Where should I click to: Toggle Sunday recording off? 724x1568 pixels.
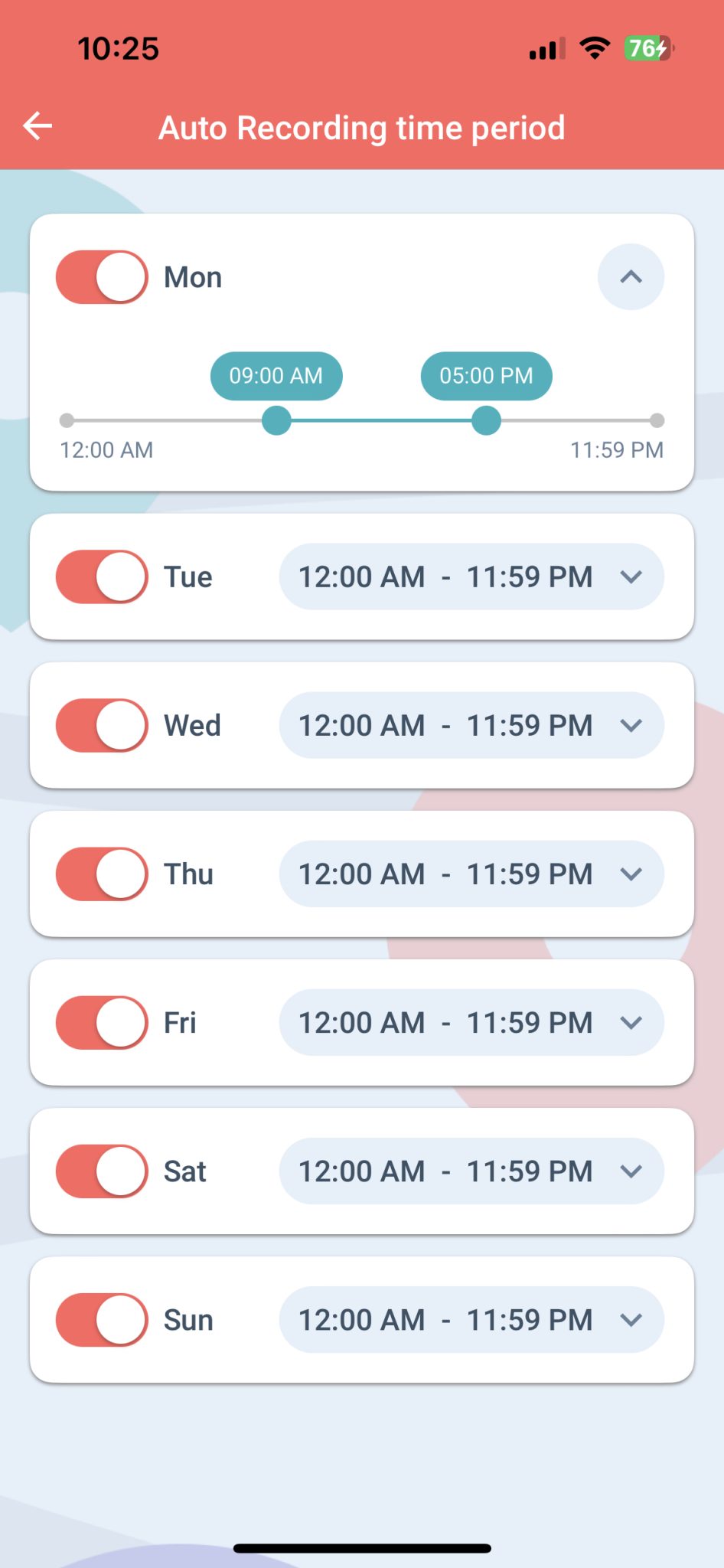tap(101, 1319)
